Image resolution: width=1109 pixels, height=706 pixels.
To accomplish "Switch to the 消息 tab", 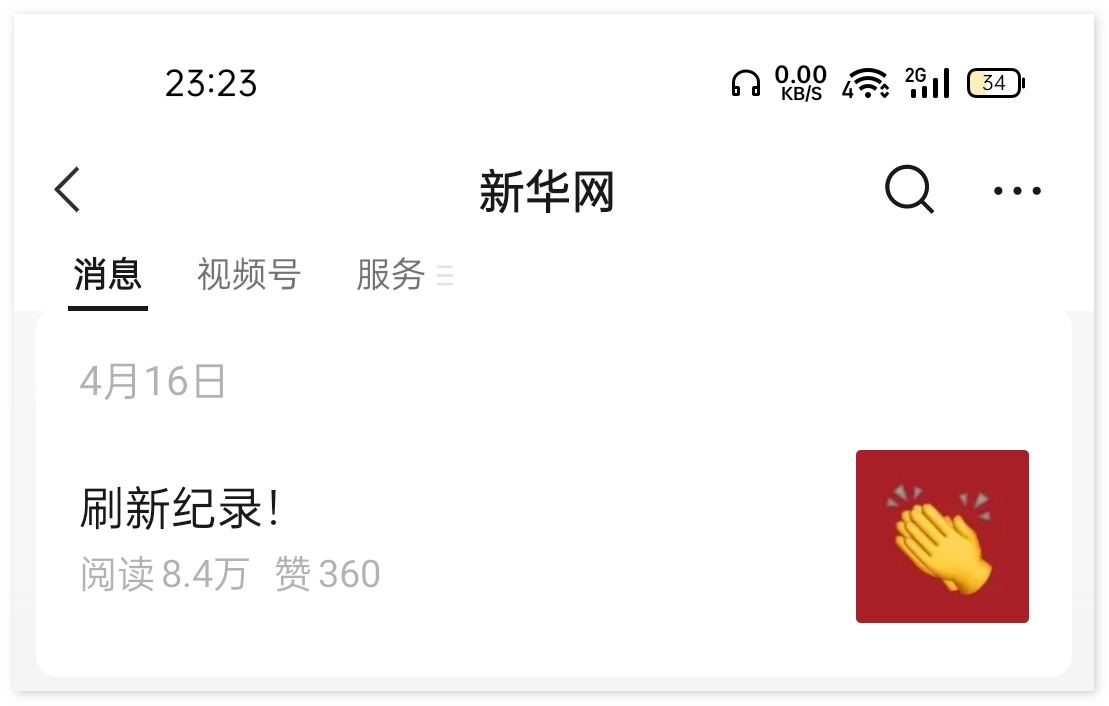I will pyautogui.click(x=108, y=274).
